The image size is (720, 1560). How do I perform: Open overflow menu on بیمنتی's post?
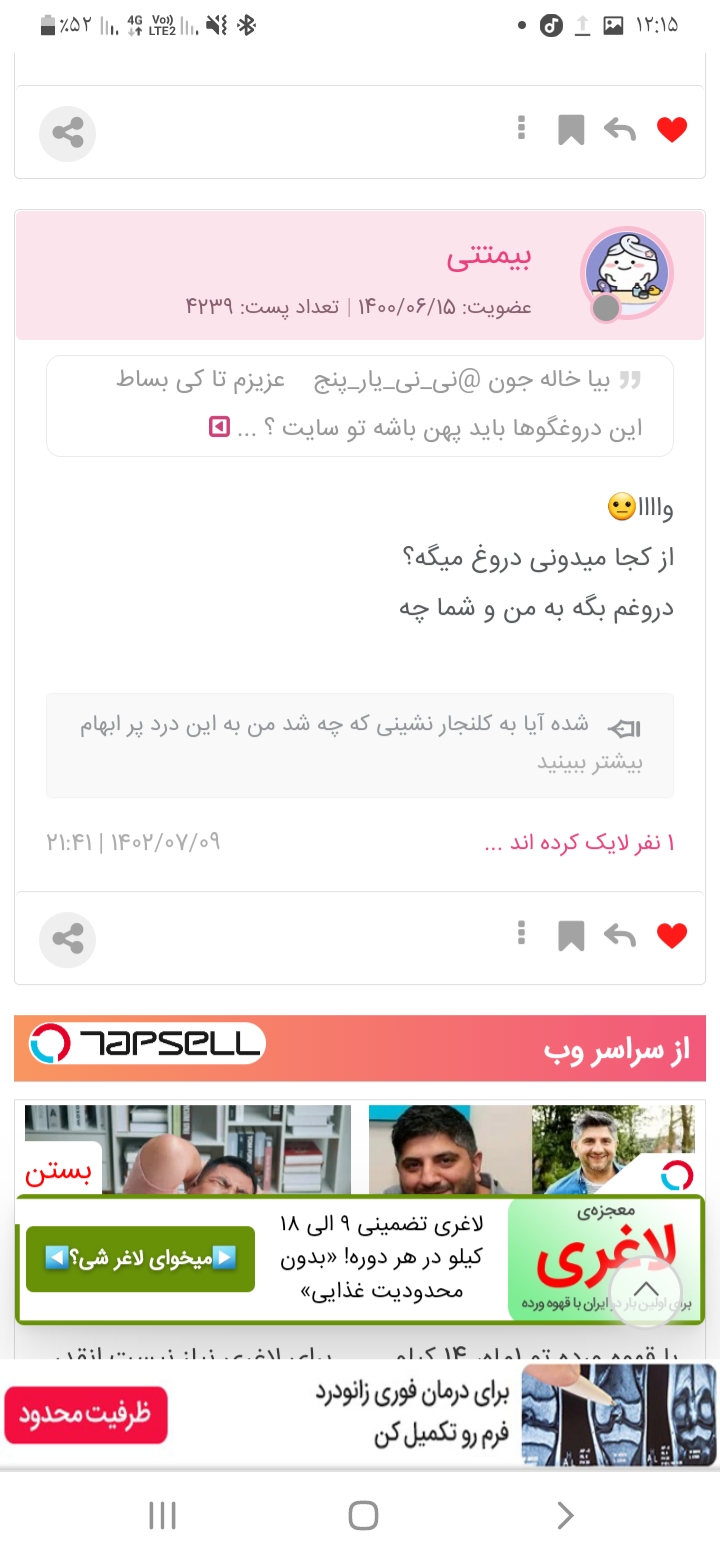click(521, 934)
